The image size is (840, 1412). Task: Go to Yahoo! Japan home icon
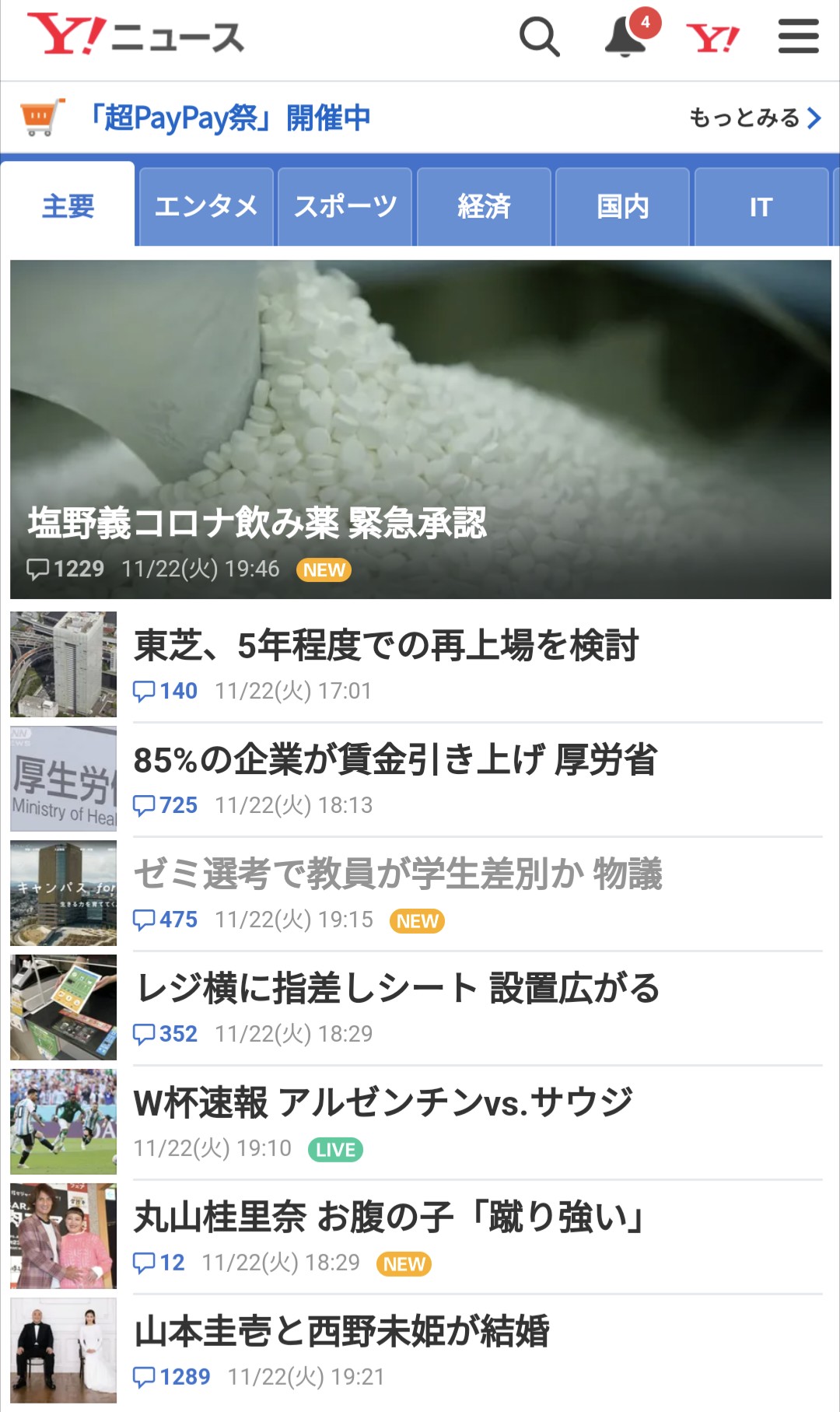coord(712,37)
